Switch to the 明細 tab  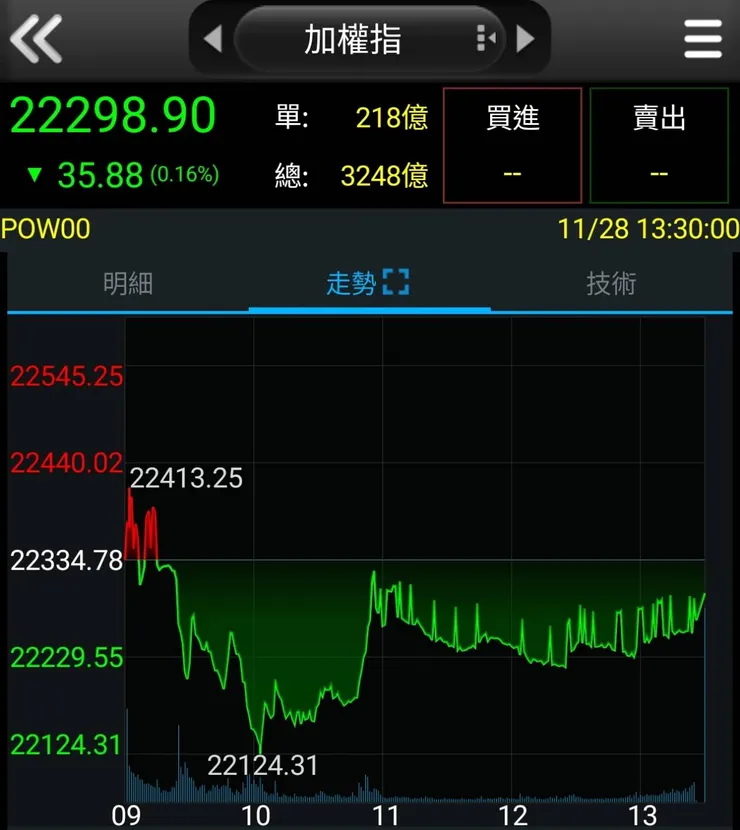click(x=128, y=283)
